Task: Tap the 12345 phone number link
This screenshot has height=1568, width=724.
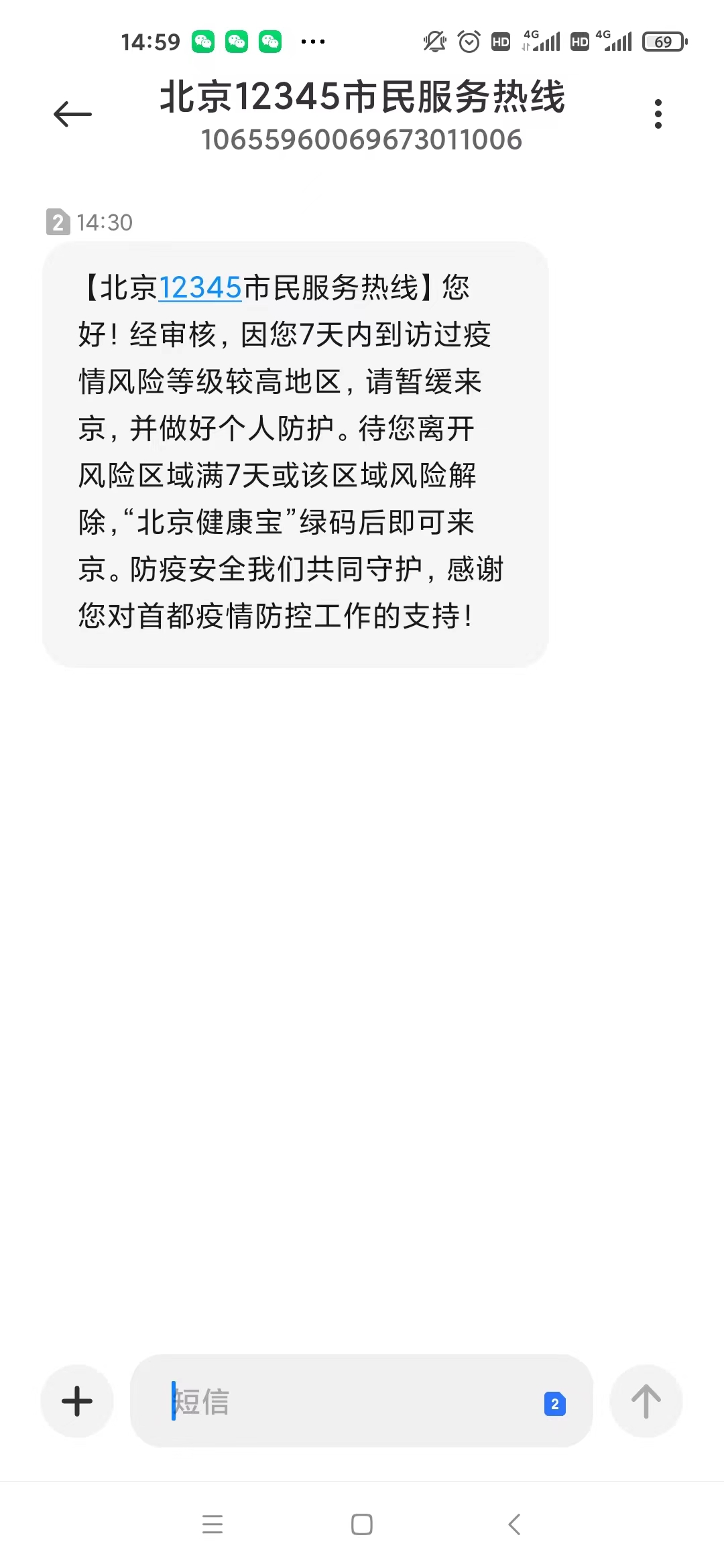Action: (200, 288)
